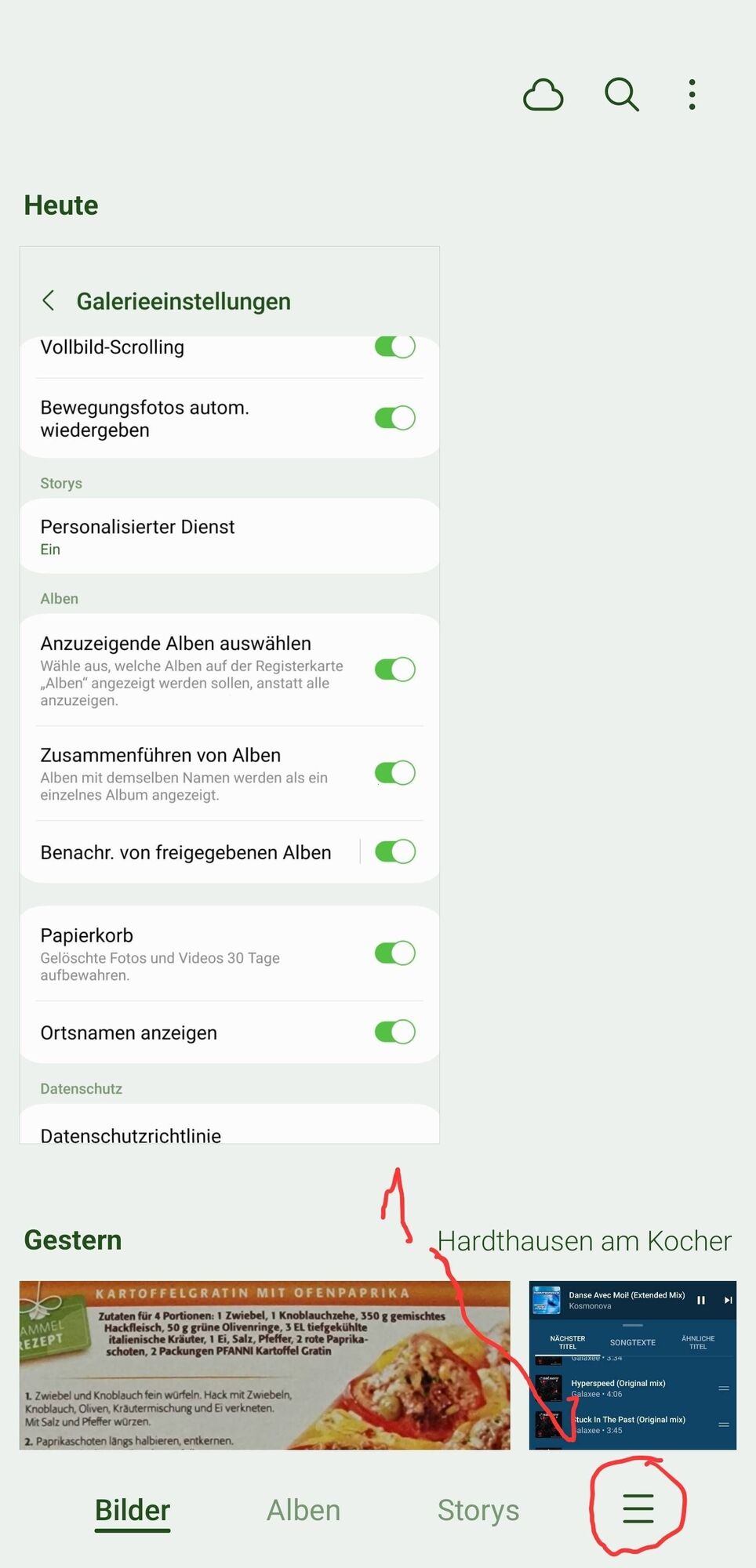The image size is (756, 1568).
Task: Search the gallery
Action: [621, 95]
